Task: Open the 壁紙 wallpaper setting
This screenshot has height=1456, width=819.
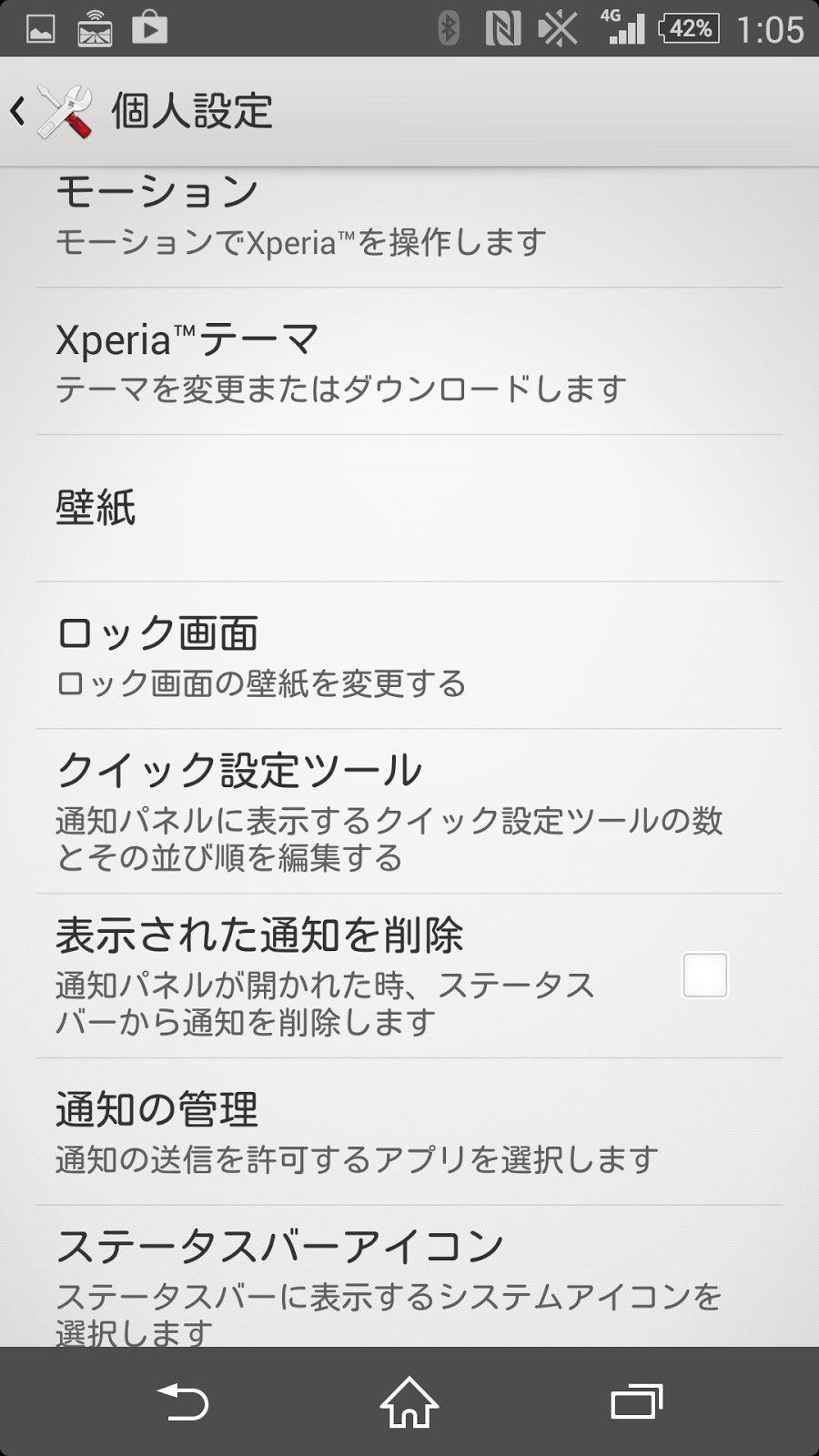Action: tap(409, 508)
